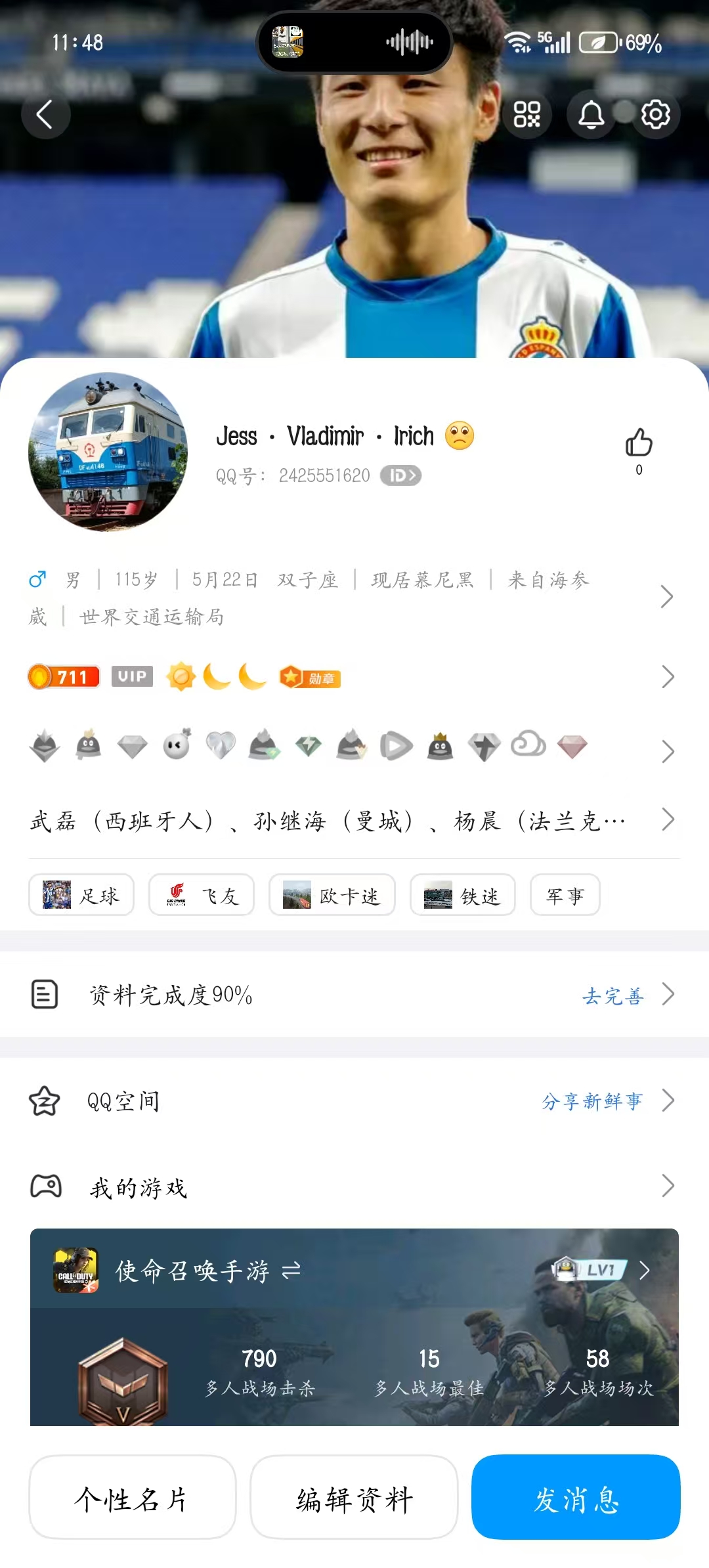Select the 足球 interest tag

tap(81, 895)
